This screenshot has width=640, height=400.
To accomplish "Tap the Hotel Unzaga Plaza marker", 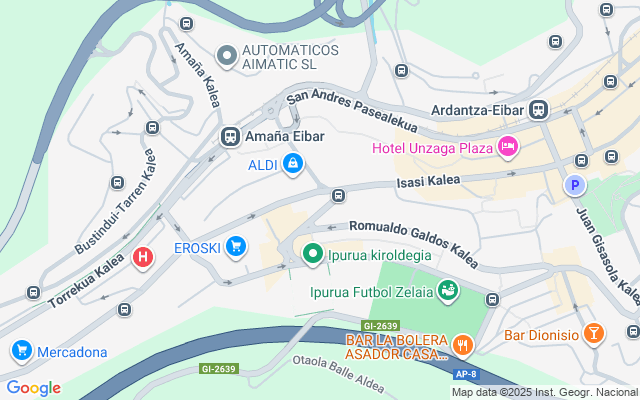I will point(508,148).
